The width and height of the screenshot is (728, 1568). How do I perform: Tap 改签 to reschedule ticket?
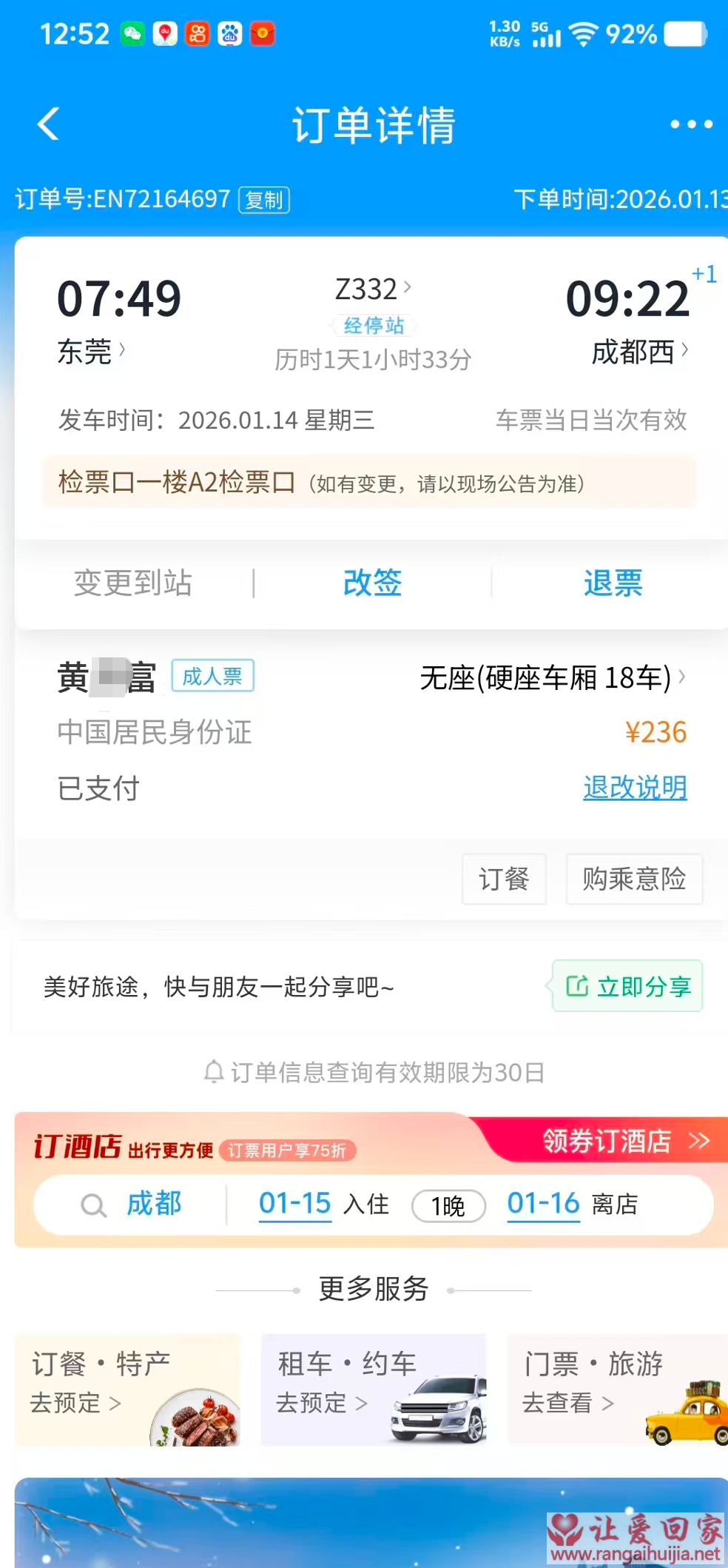pos(372,583)
